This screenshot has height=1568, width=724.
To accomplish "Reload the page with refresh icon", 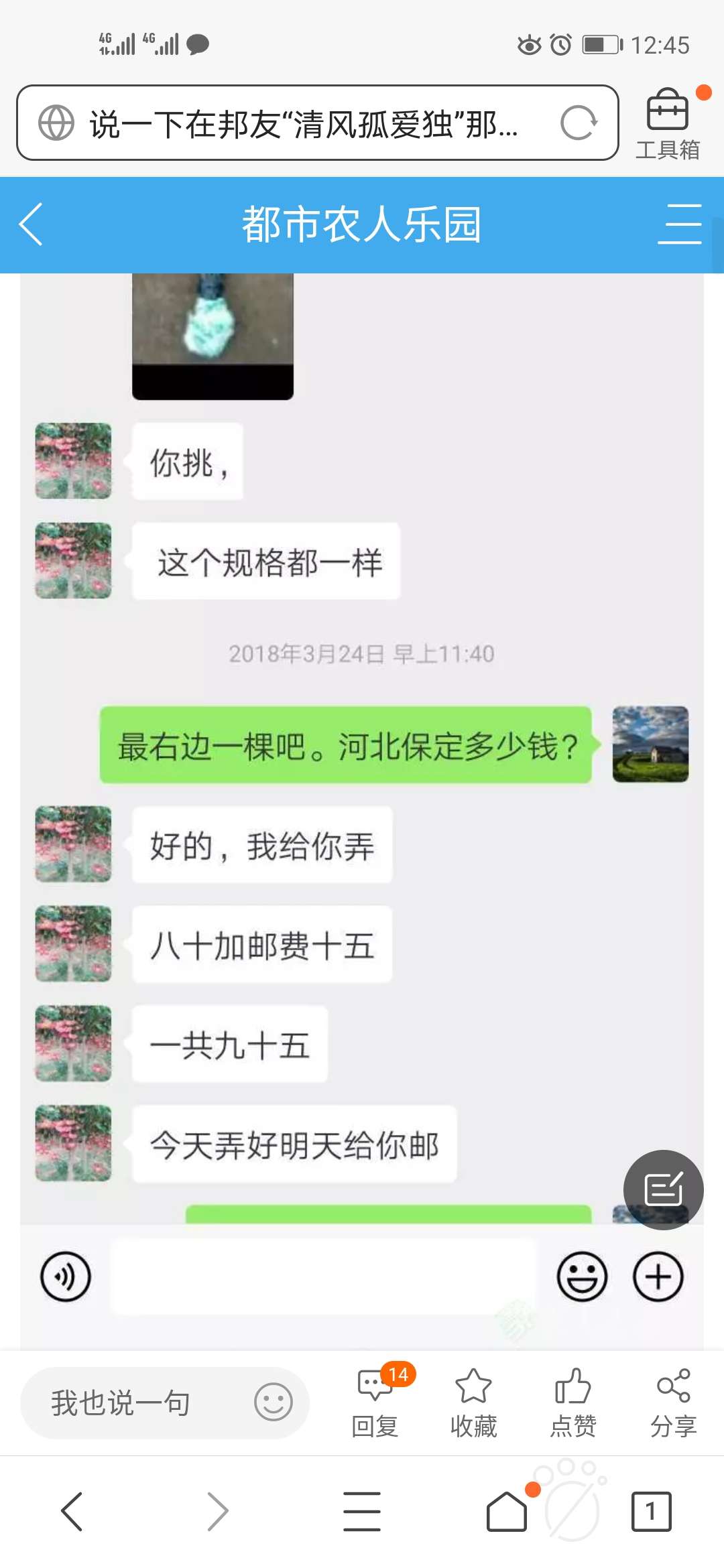I will [579, 123].
